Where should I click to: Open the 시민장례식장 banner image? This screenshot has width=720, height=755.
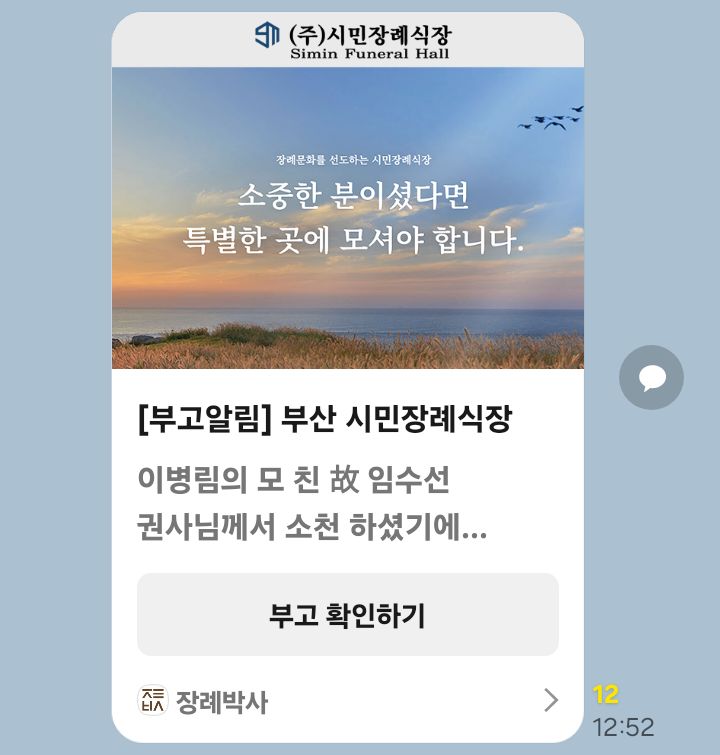[x=347, y=218]
